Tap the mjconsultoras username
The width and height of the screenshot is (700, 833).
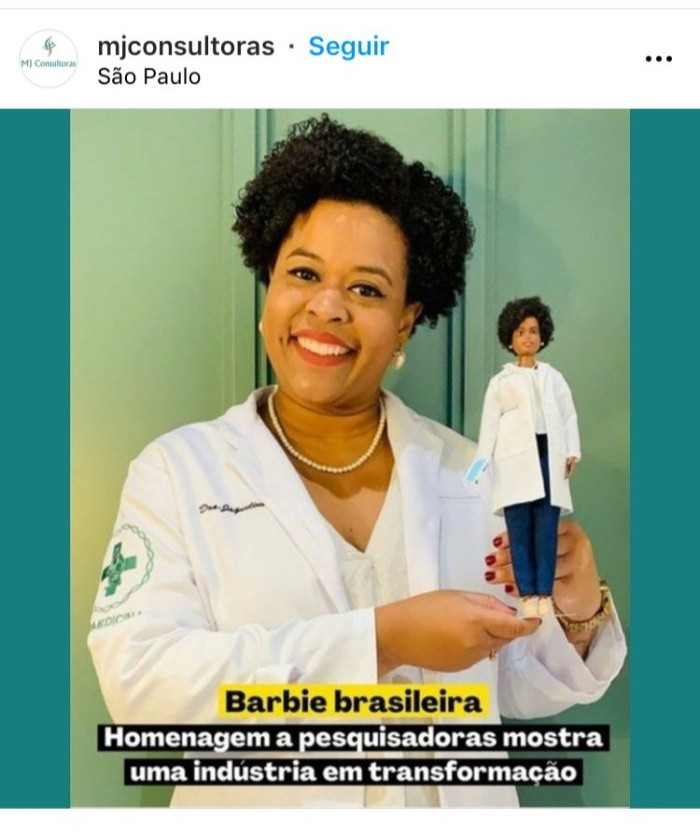pyautogui.click(x=185, y=46)
